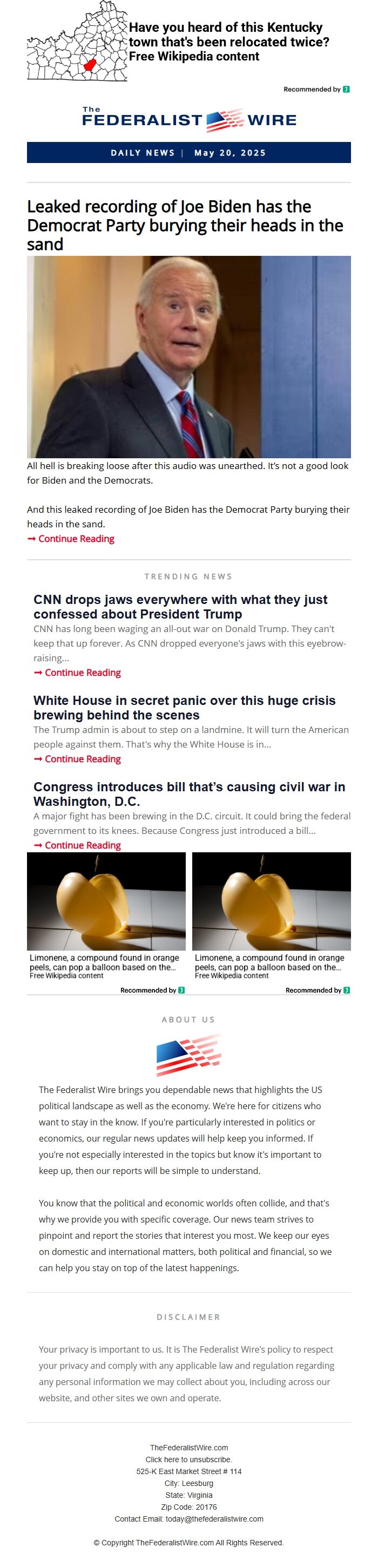378x1568 pixels.
Task: Click here to unsubscribe
Action: click(x=188, y=1460)
